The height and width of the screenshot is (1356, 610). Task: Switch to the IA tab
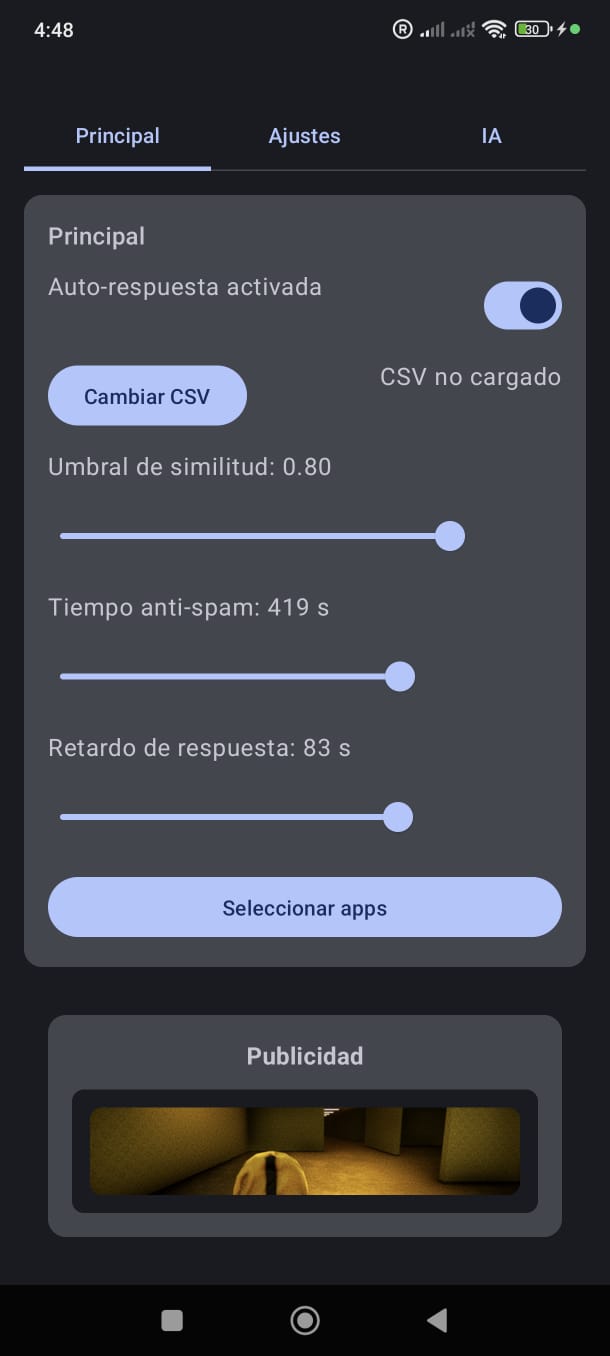[491, 137]
